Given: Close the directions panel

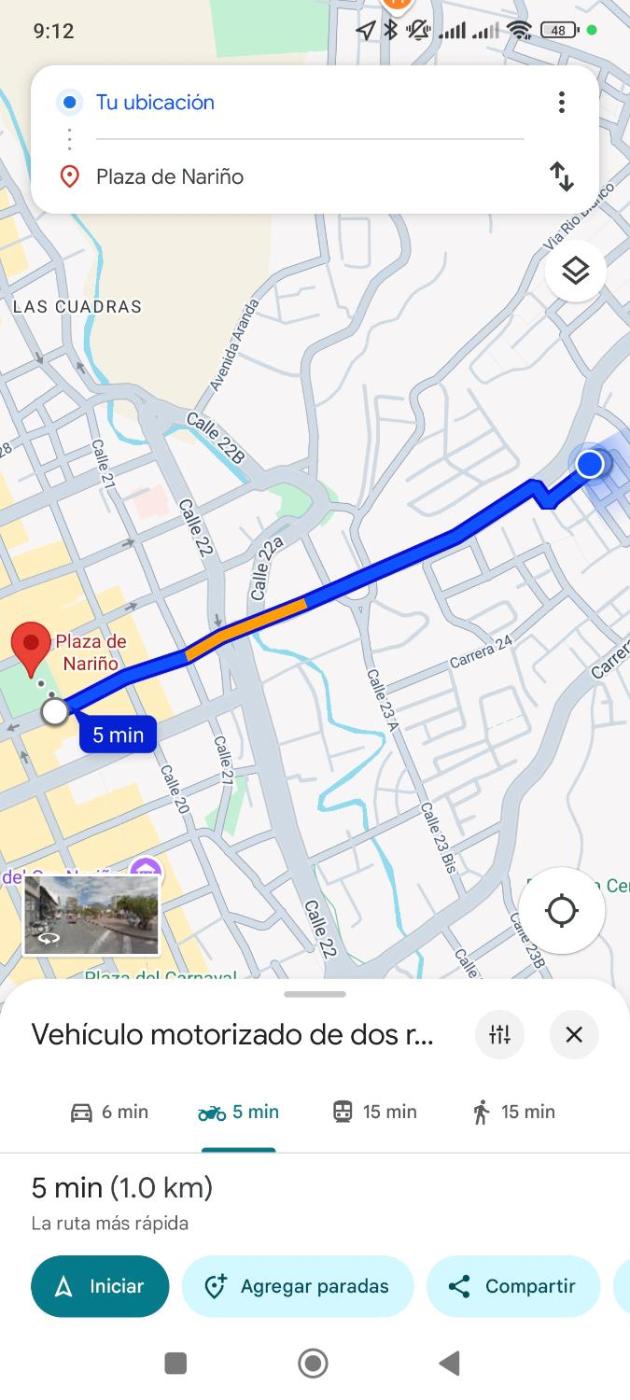Looking at the screenshot, I should coord(574,1034).
